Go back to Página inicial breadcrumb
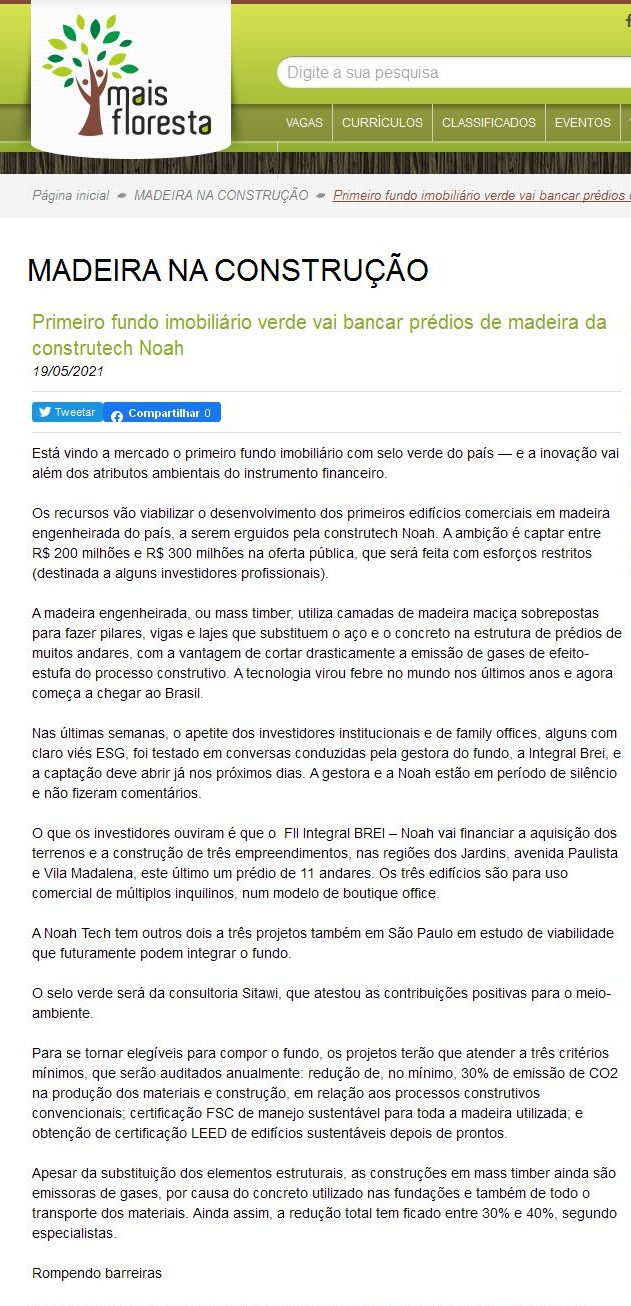631x1306 pixels. (x=71, y=196)
